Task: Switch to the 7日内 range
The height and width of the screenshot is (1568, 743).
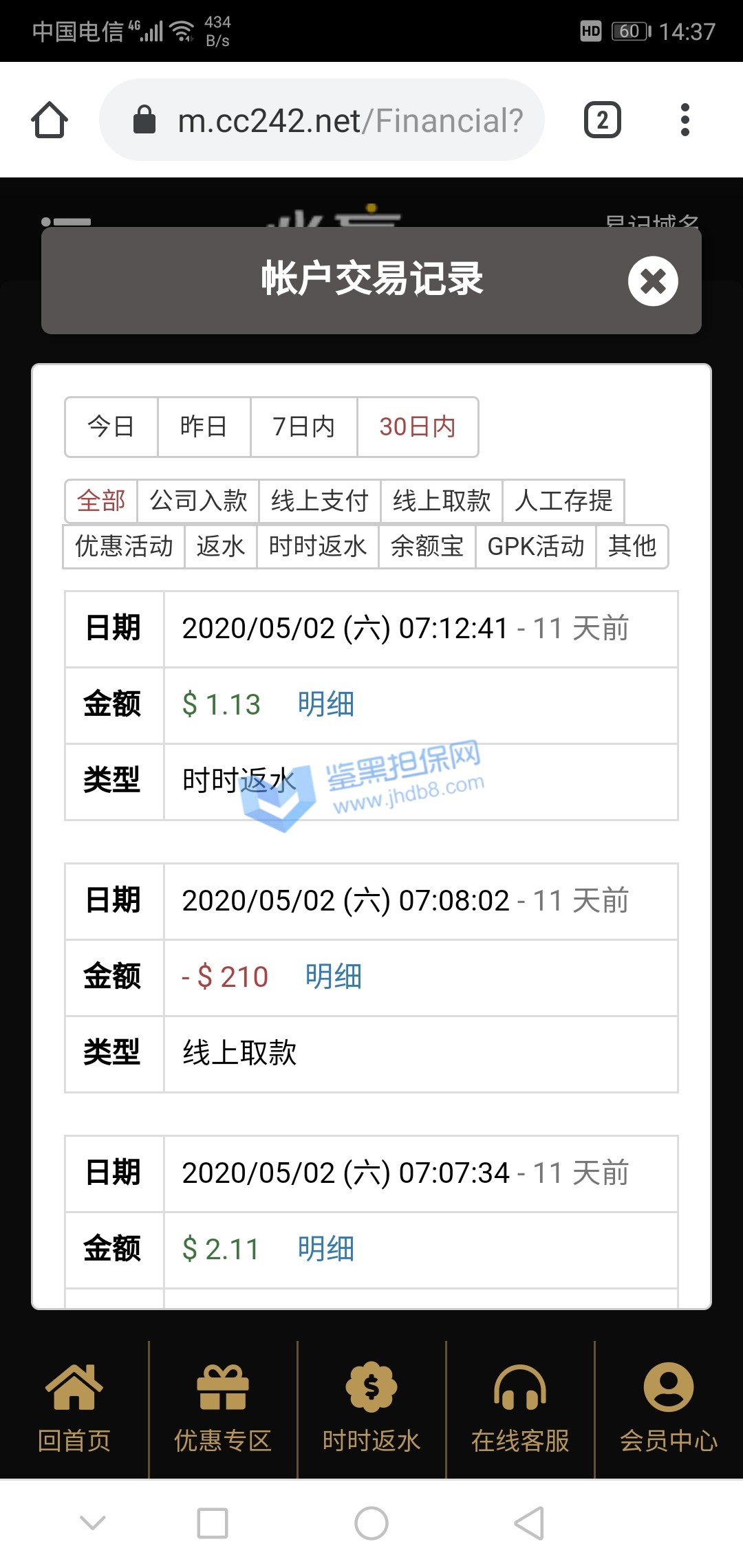Action: (x=303, y=427)
